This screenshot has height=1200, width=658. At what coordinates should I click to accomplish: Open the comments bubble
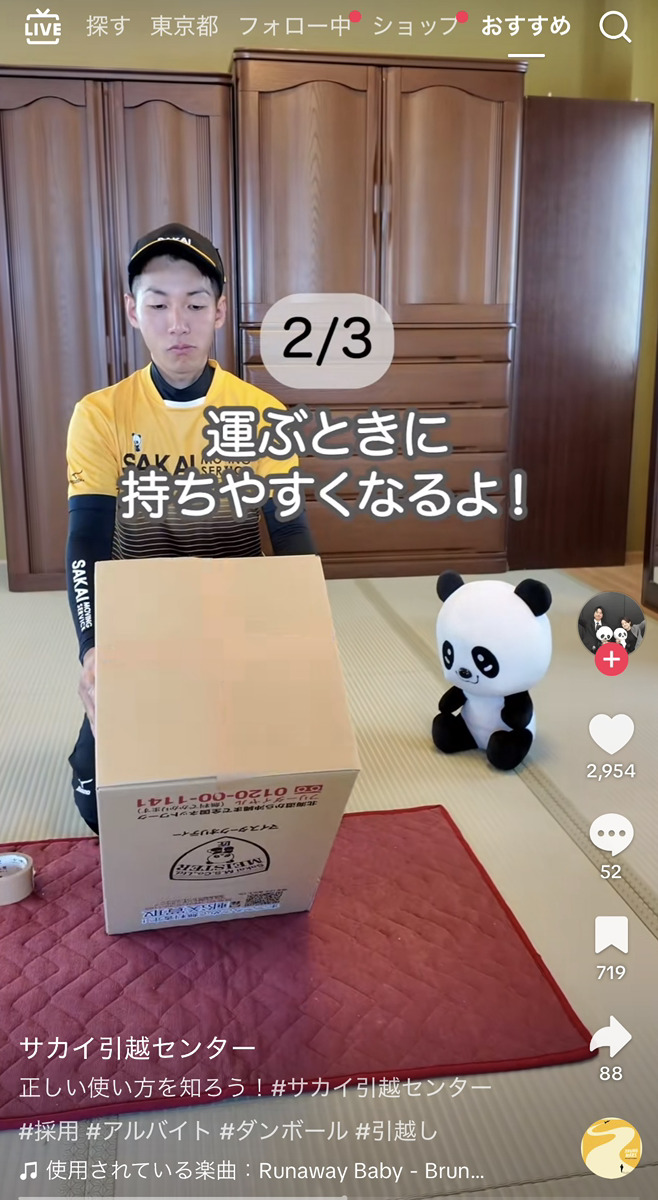coord(611,835)
